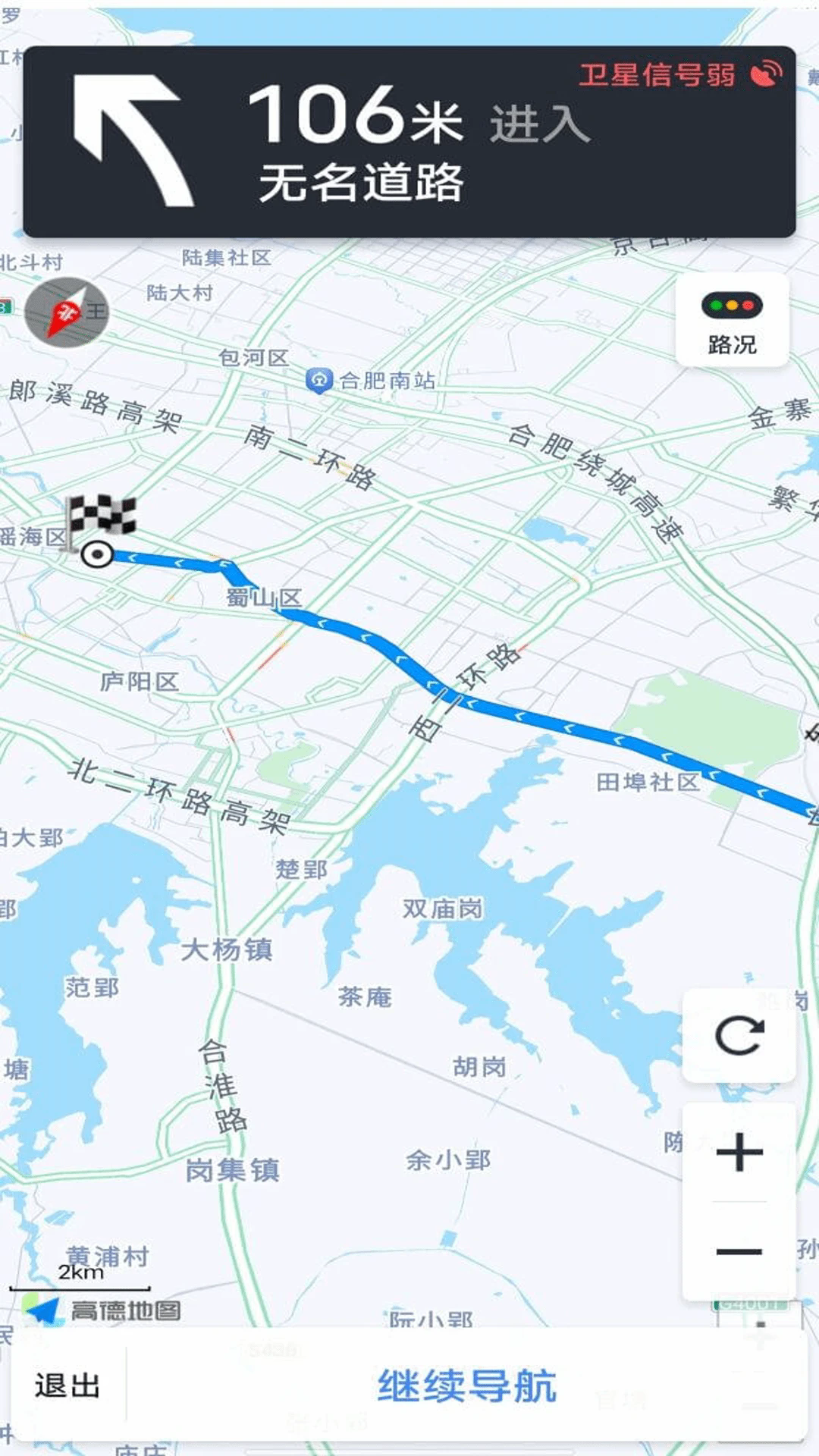The width and height of the screenshot is (819, 1456).
Task: Tap the 无名道路 road name label
Action: pos(364,182)
